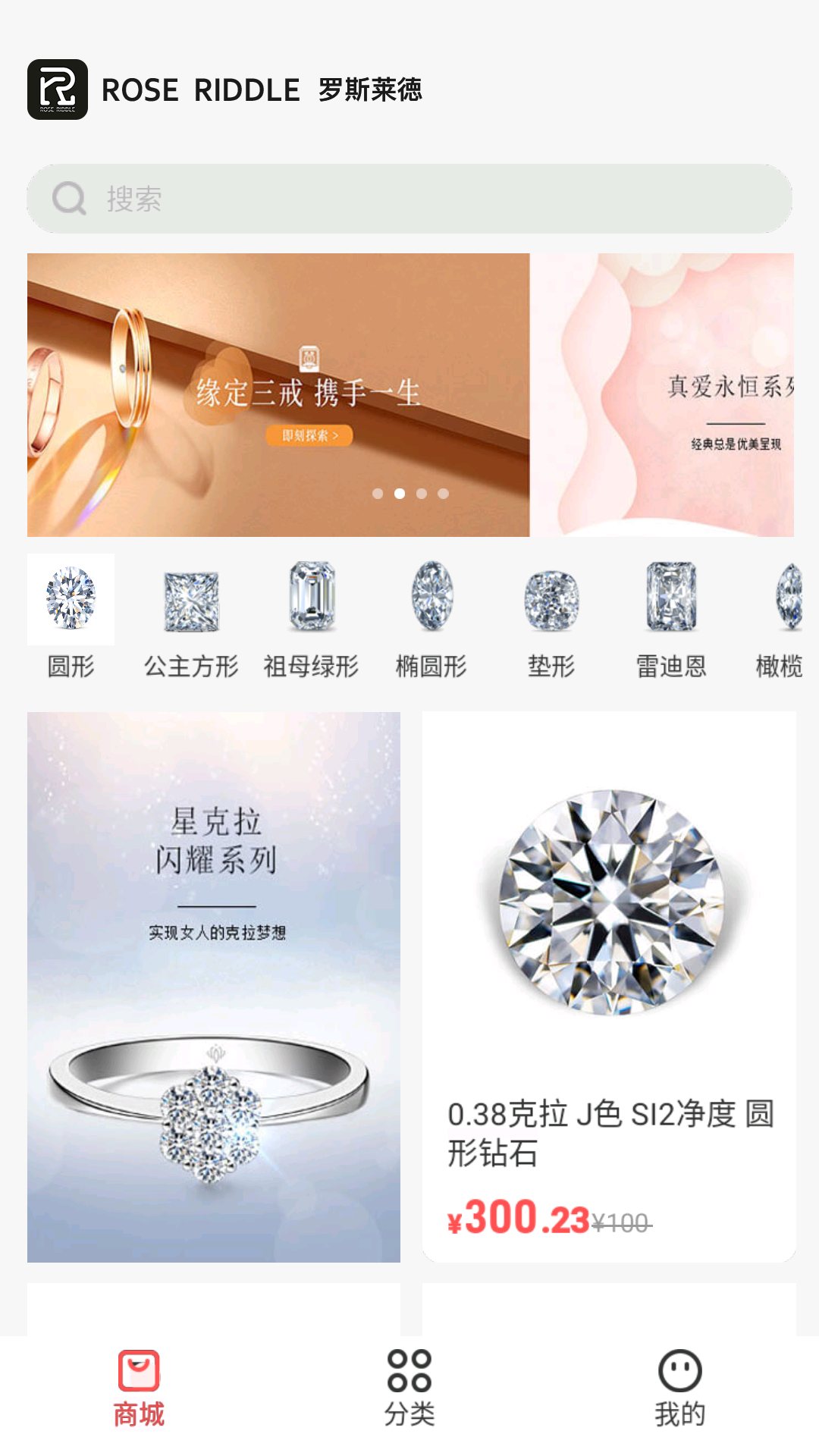Open the 真爱永恒系列 banner
Image resolution: width=819 pixels, height=1456 pixels.
(x=662, y=395)
